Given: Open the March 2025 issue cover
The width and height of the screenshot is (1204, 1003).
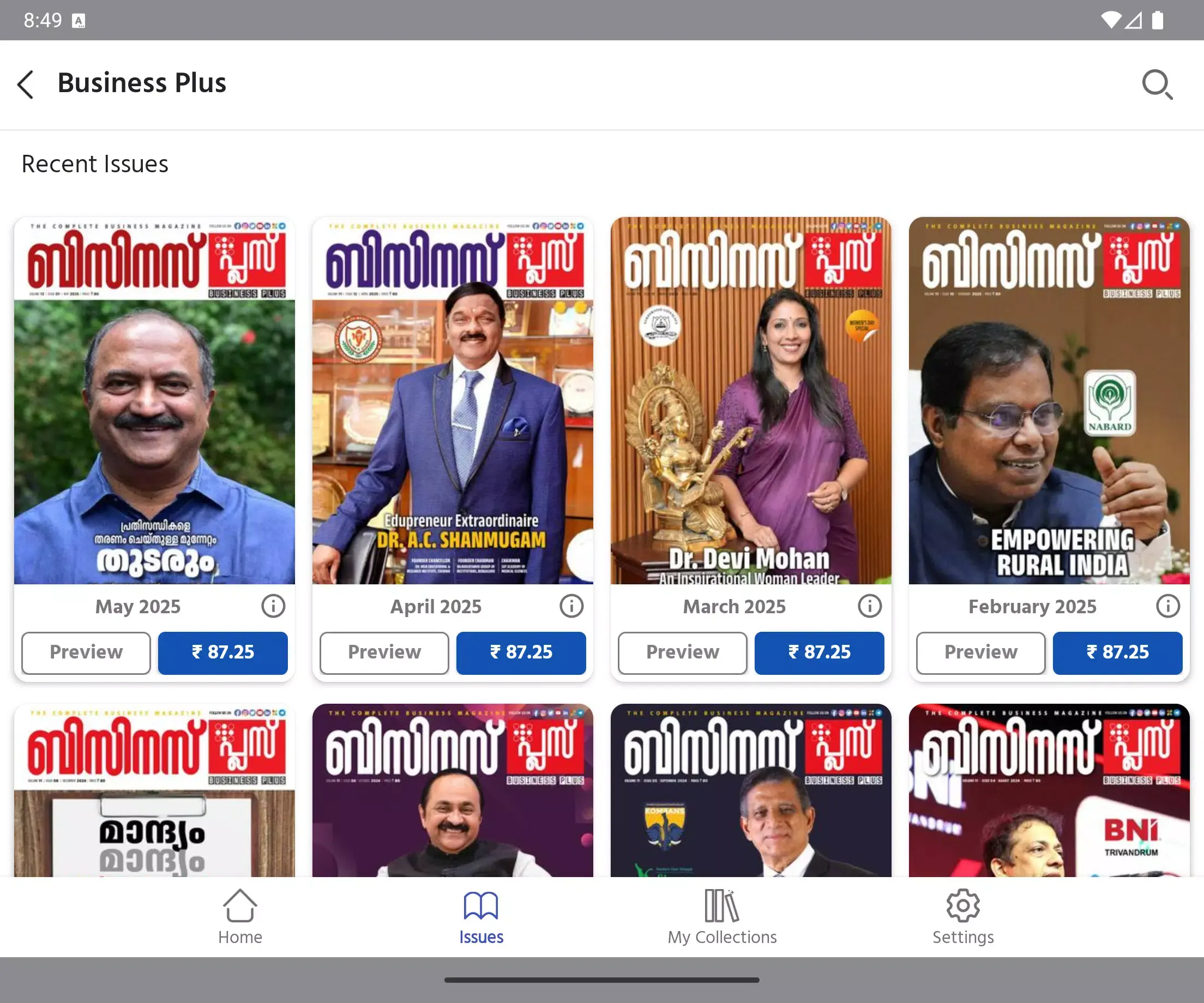Looking at the screenshot, I should [750, 401].
